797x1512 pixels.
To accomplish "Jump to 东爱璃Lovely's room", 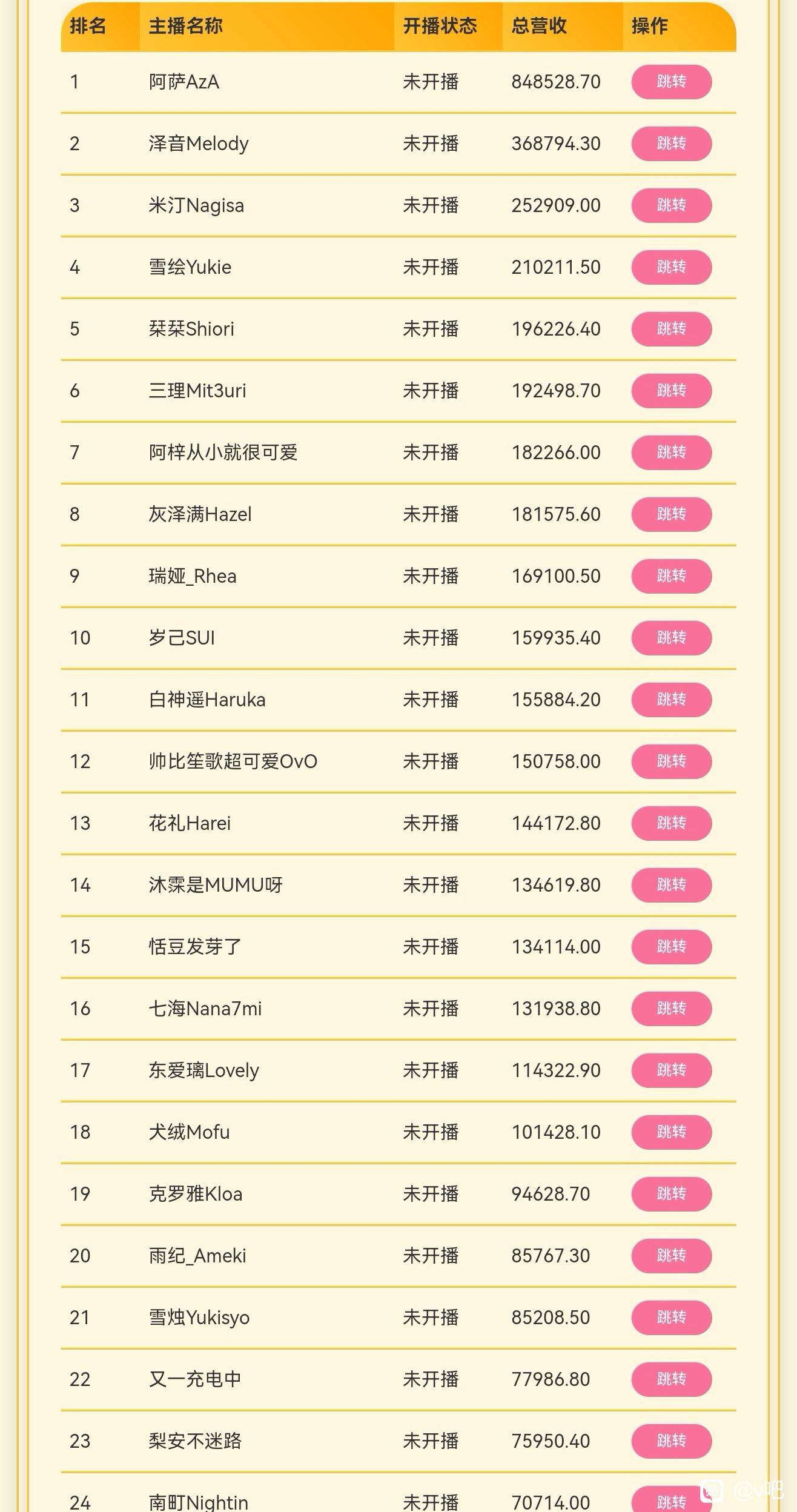I will point(671,1070).
